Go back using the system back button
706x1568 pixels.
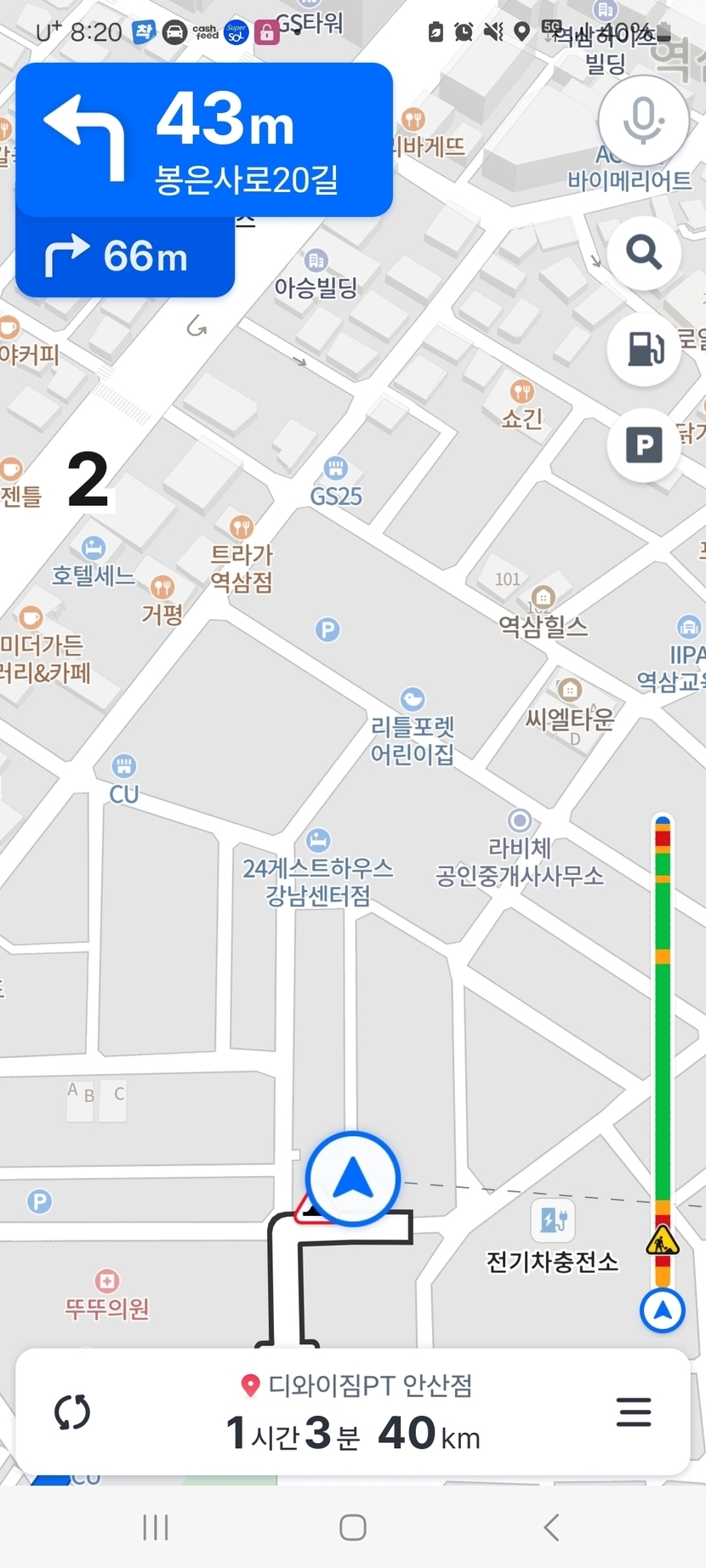pyautogui.click(x=551, y=1527)
